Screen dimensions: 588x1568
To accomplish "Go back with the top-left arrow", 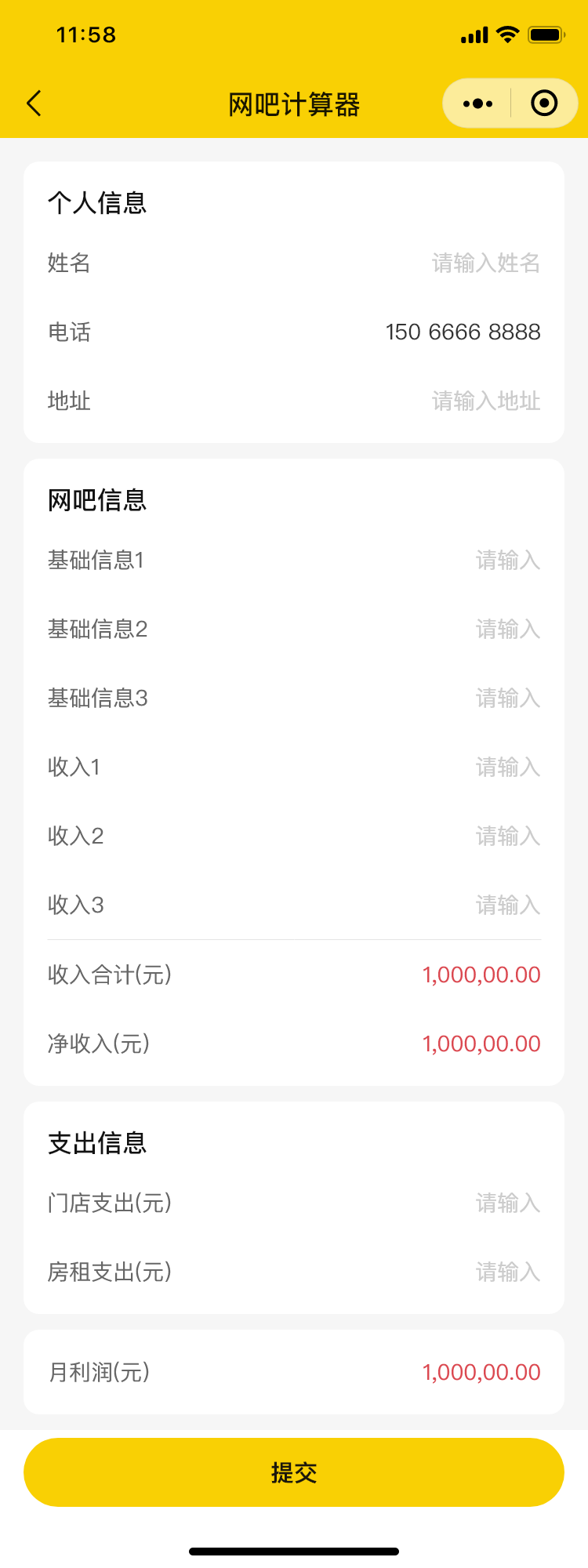I will pyautogui.click(x=34, y=103).
